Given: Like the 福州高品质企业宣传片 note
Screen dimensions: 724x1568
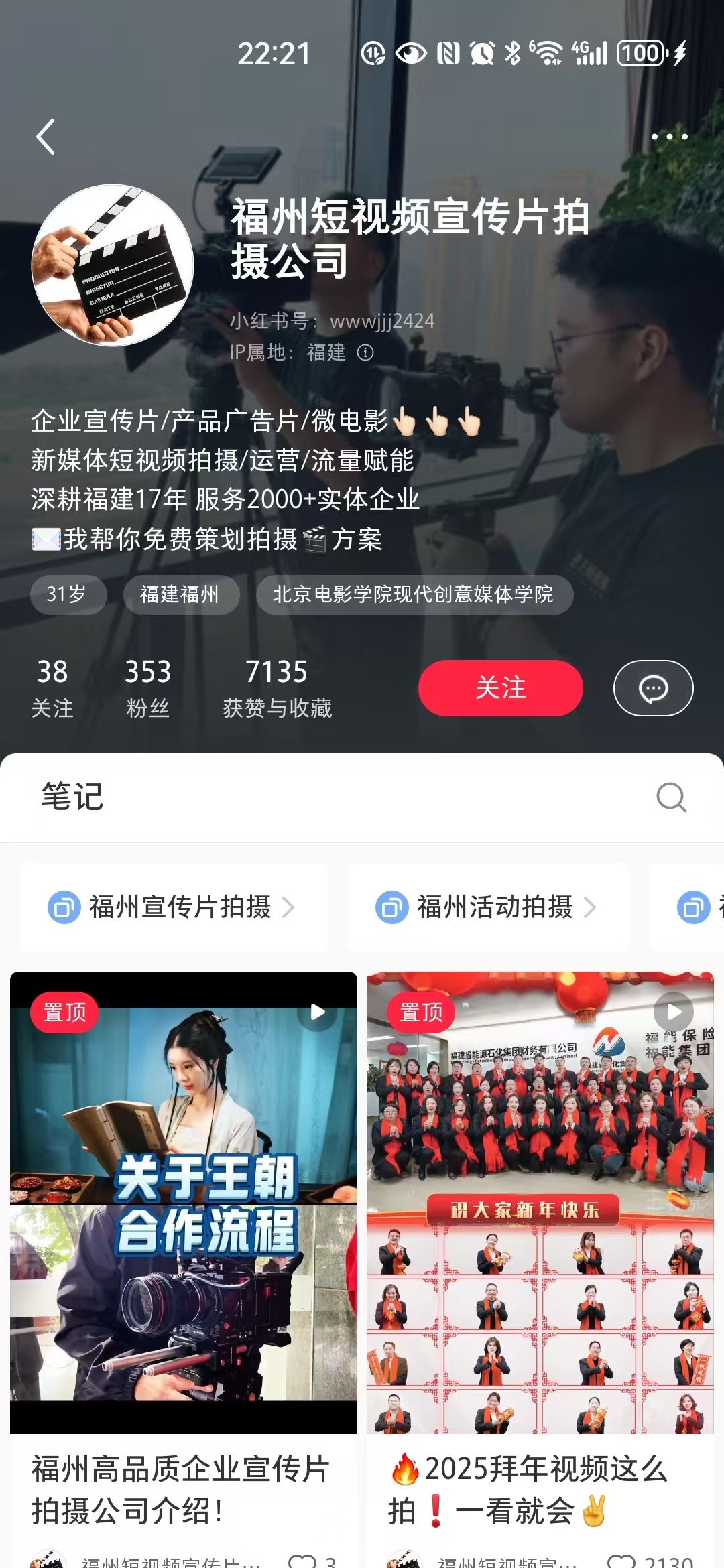Looking at the screenshot, I should pyautogui.click(x=303, y=1560).
